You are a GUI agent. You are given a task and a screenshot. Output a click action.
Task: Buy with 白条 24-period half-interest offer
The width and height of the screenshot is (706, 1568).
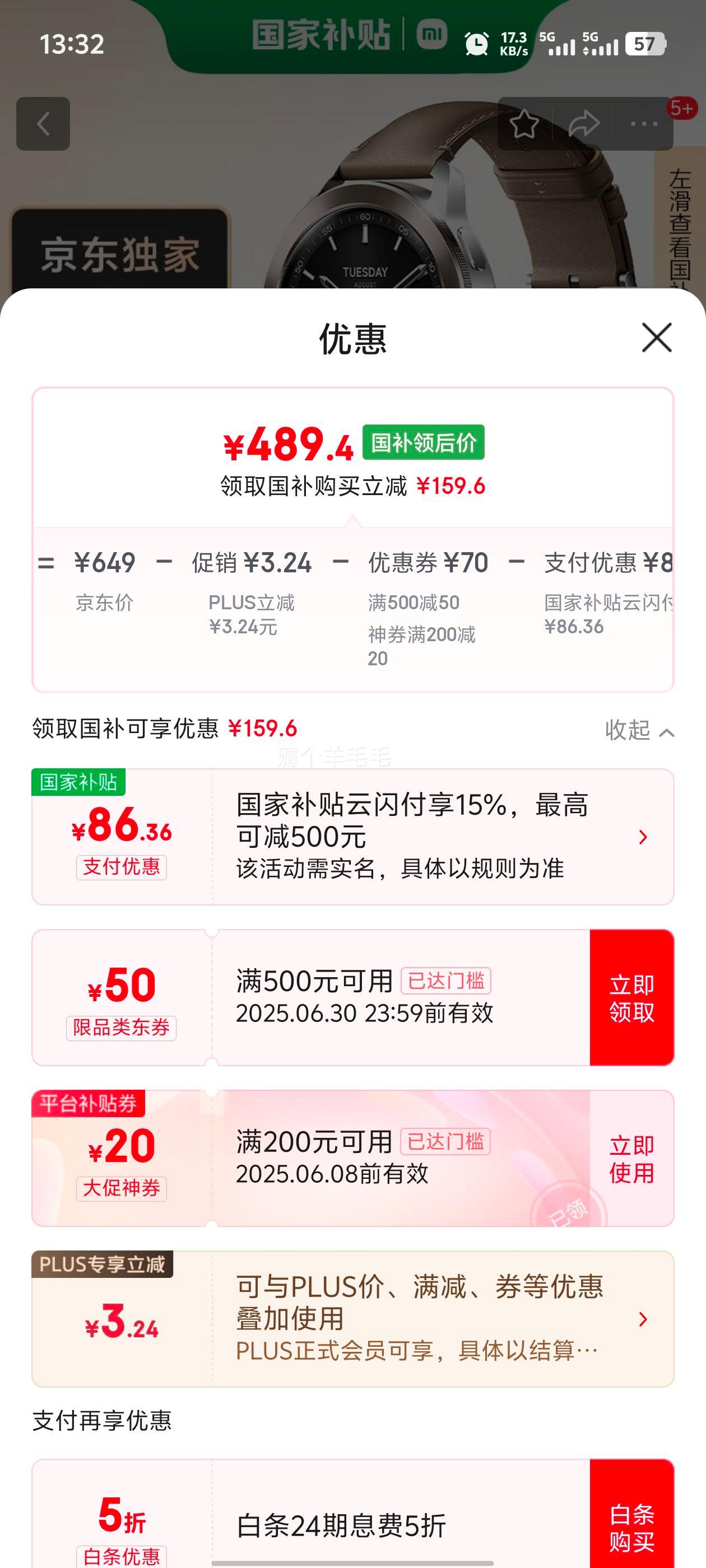631,1525
